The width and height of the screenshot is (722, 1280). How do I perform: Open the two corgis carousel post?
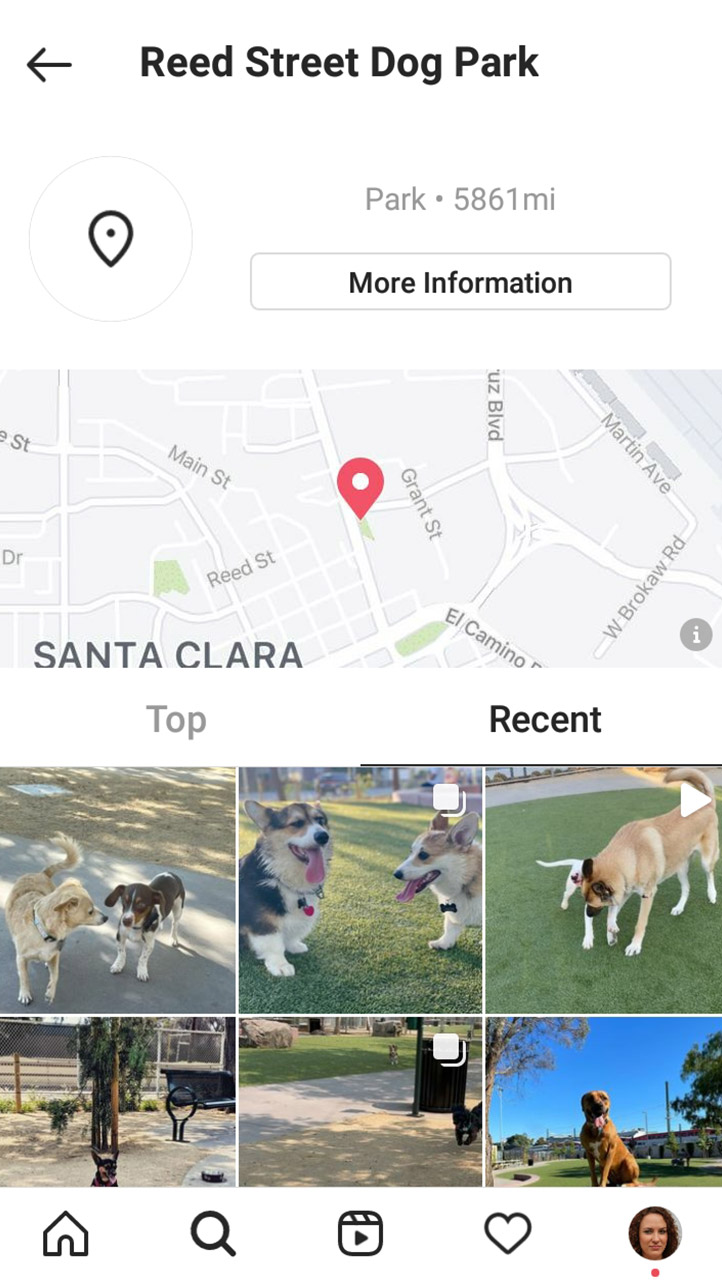[360, 890]
